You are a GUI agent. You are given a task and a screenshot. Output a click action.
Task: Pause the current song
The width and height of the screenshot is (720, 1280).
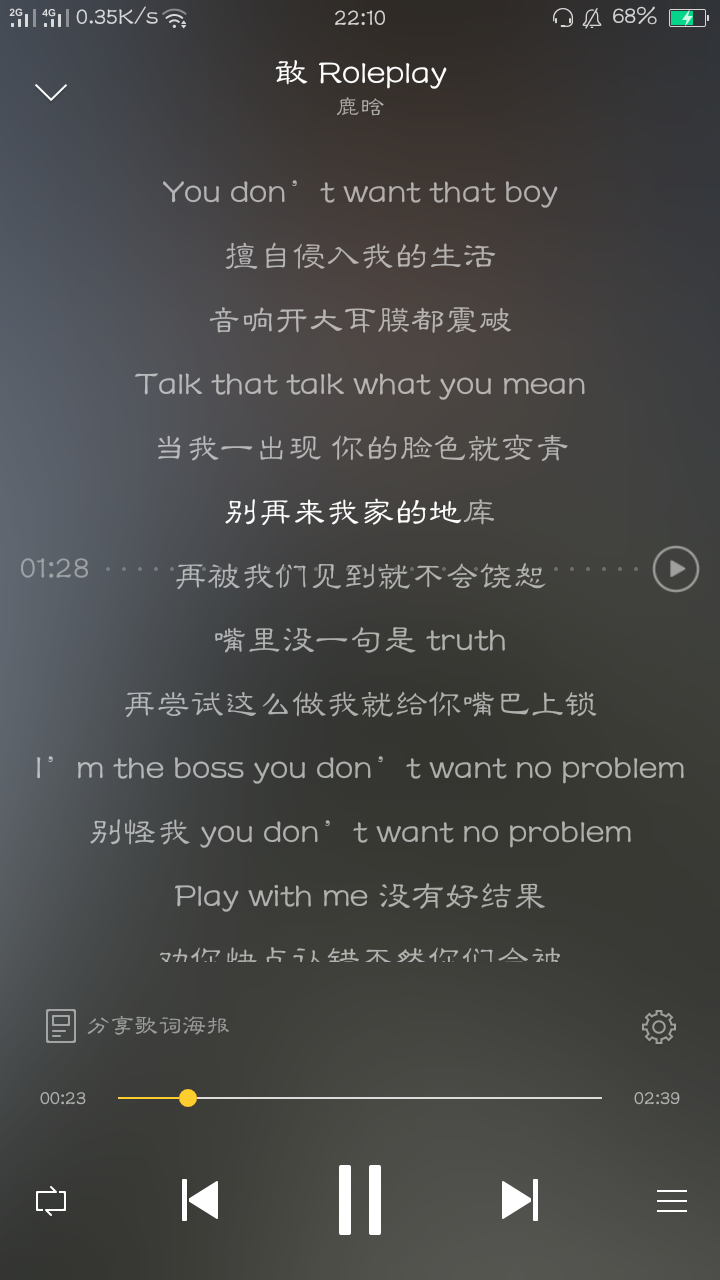coord(360,1200)
